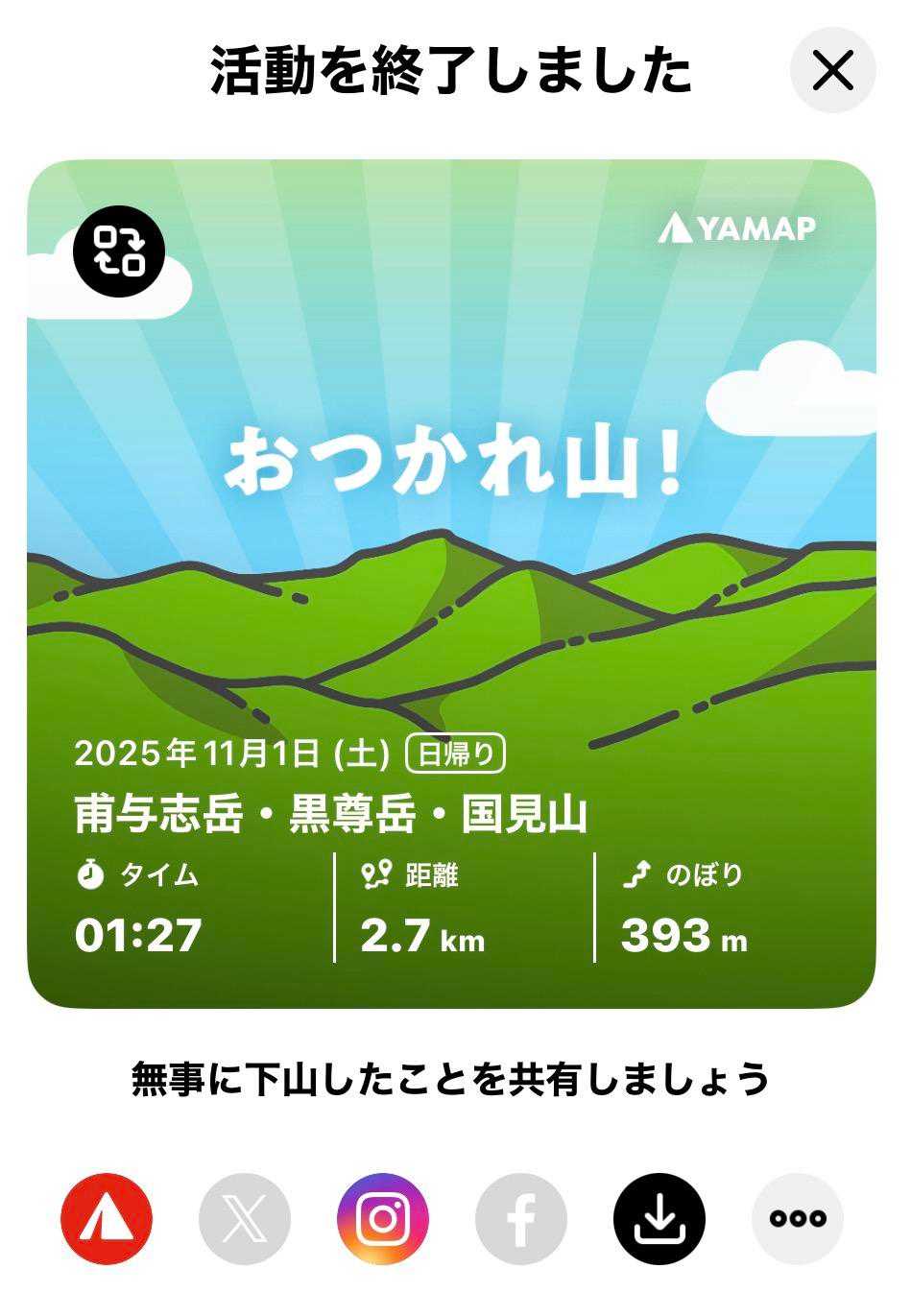Download the activity card image
Screen dimensions: 911x1316
tap(659, 1218)
